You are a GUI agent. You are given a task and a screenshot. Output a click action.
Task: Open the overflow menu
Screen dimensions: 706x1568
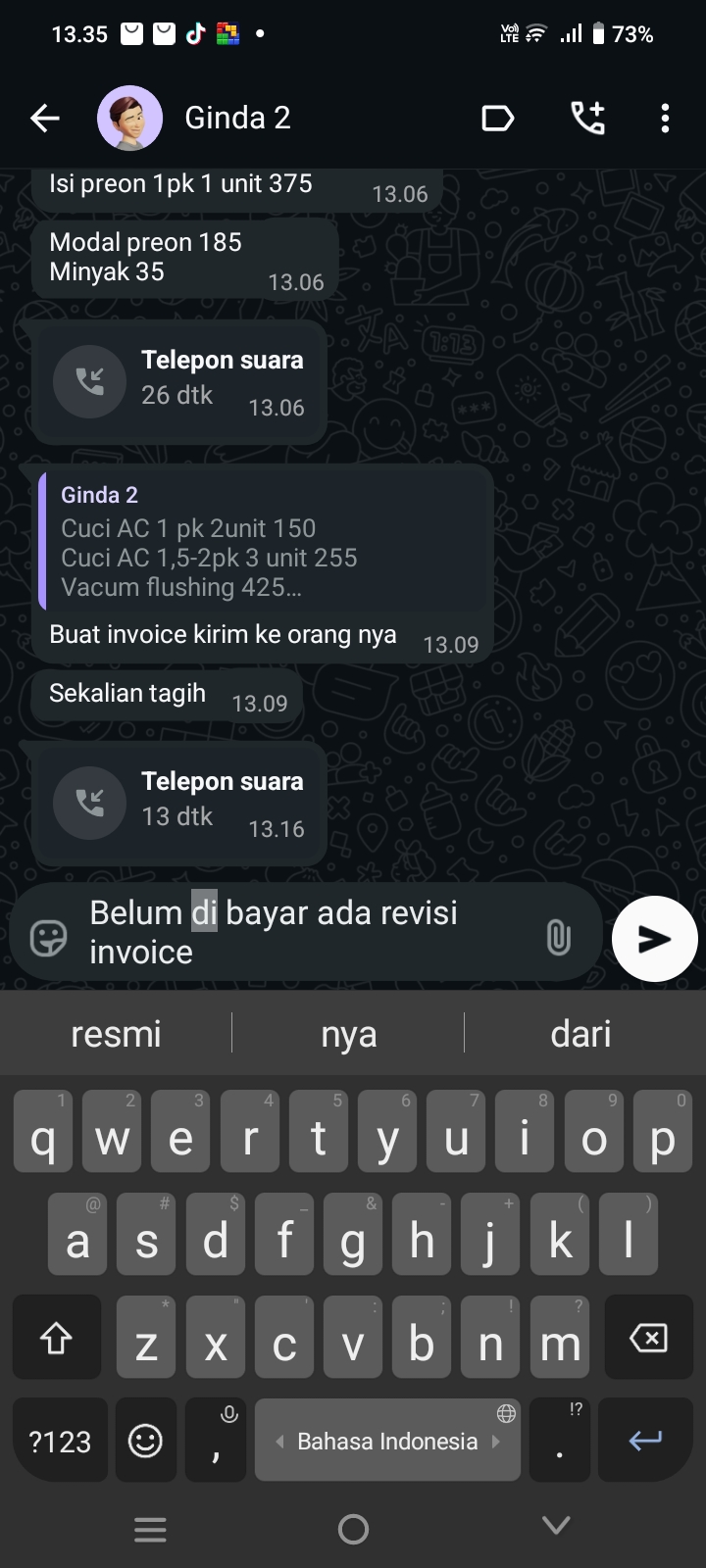point(665,119)
